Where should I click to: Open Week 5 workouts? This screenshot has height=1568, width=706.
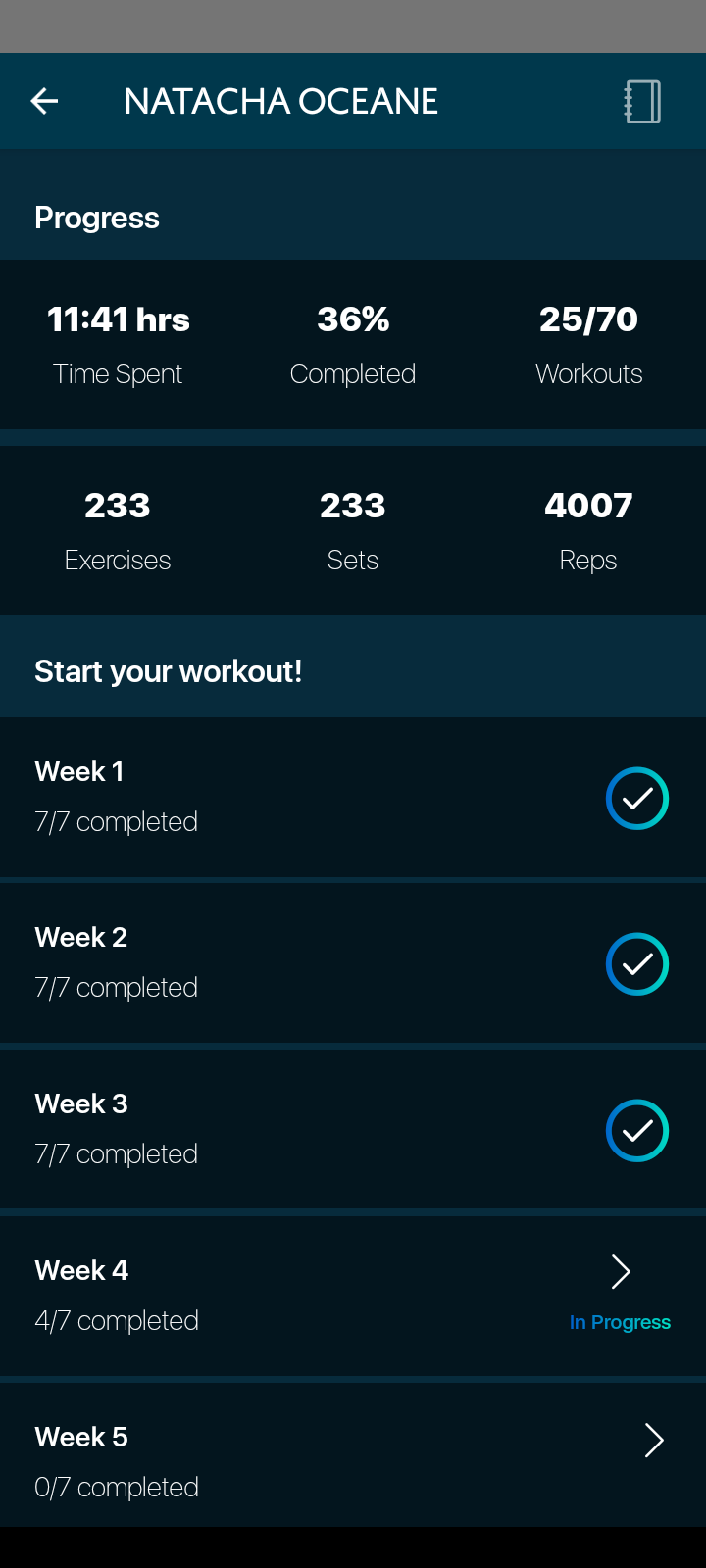pos(353,1455)
